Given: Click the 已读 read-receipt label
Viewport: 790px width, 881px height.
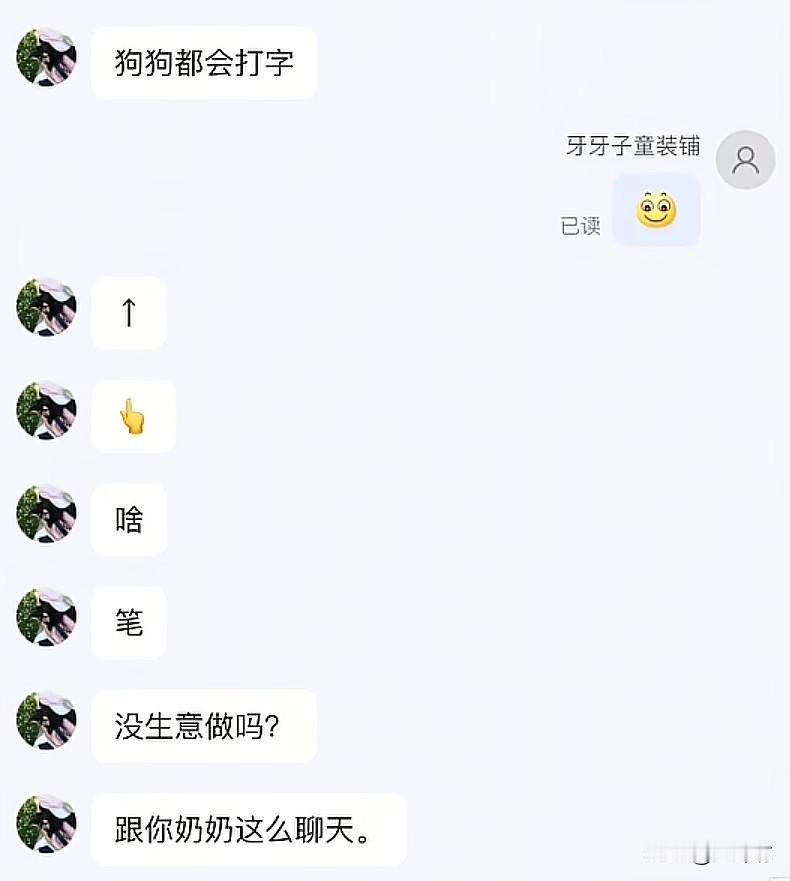Looking at the screenshot, I should click(581, 224).
